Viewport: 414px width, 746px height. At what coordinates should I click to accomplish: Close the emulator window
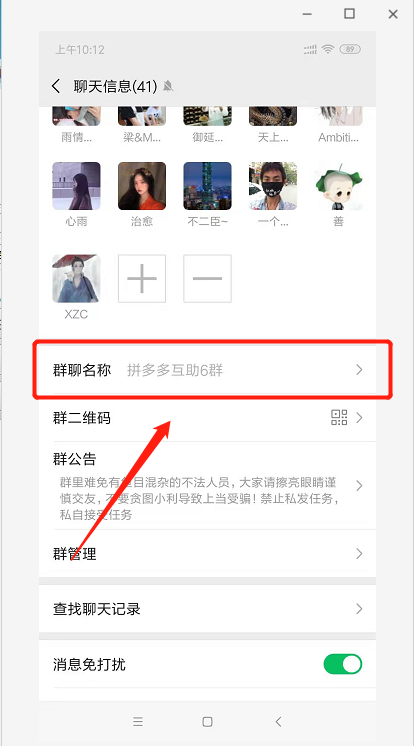[393, 14]
